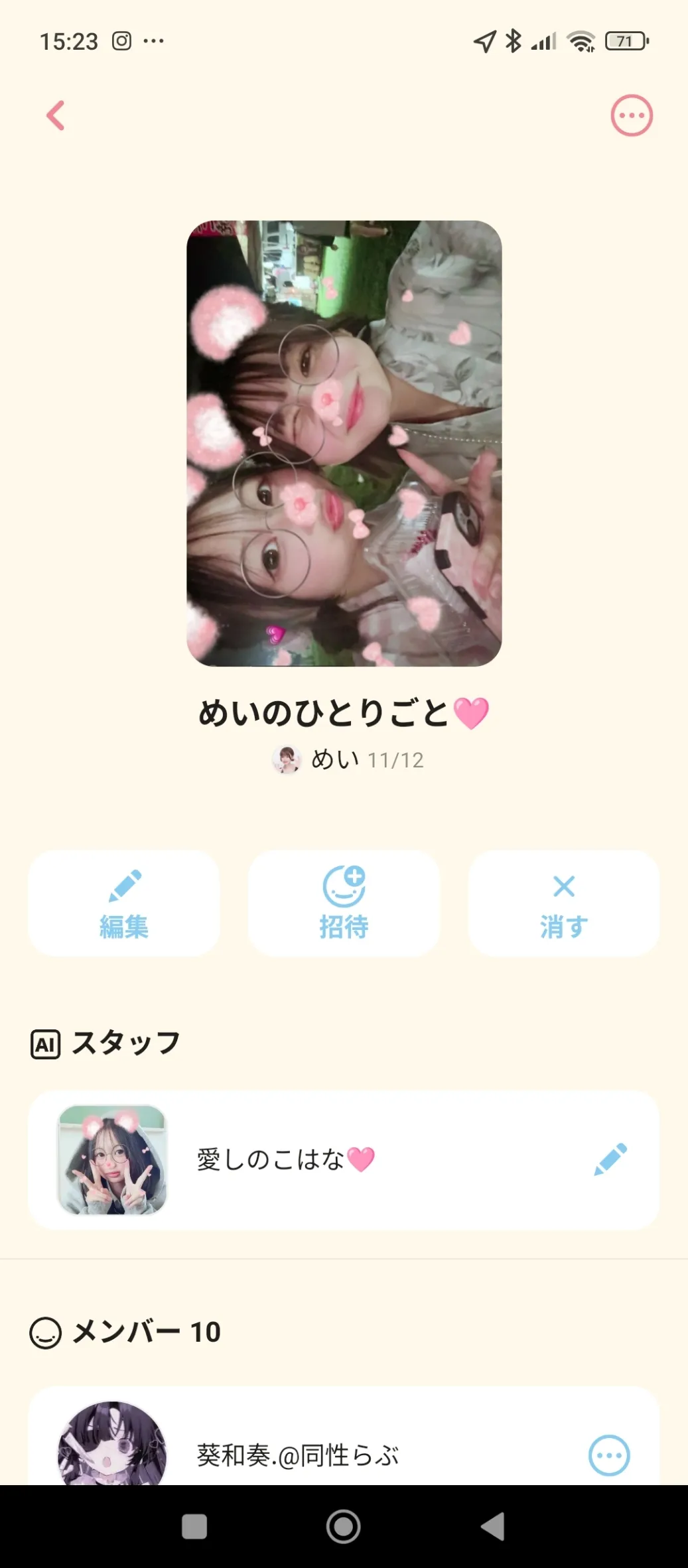Image resolution: width=688 pixels, height=1568 pixels.
Task: Invite members with the 招待 button
Action: click(344, 903)
